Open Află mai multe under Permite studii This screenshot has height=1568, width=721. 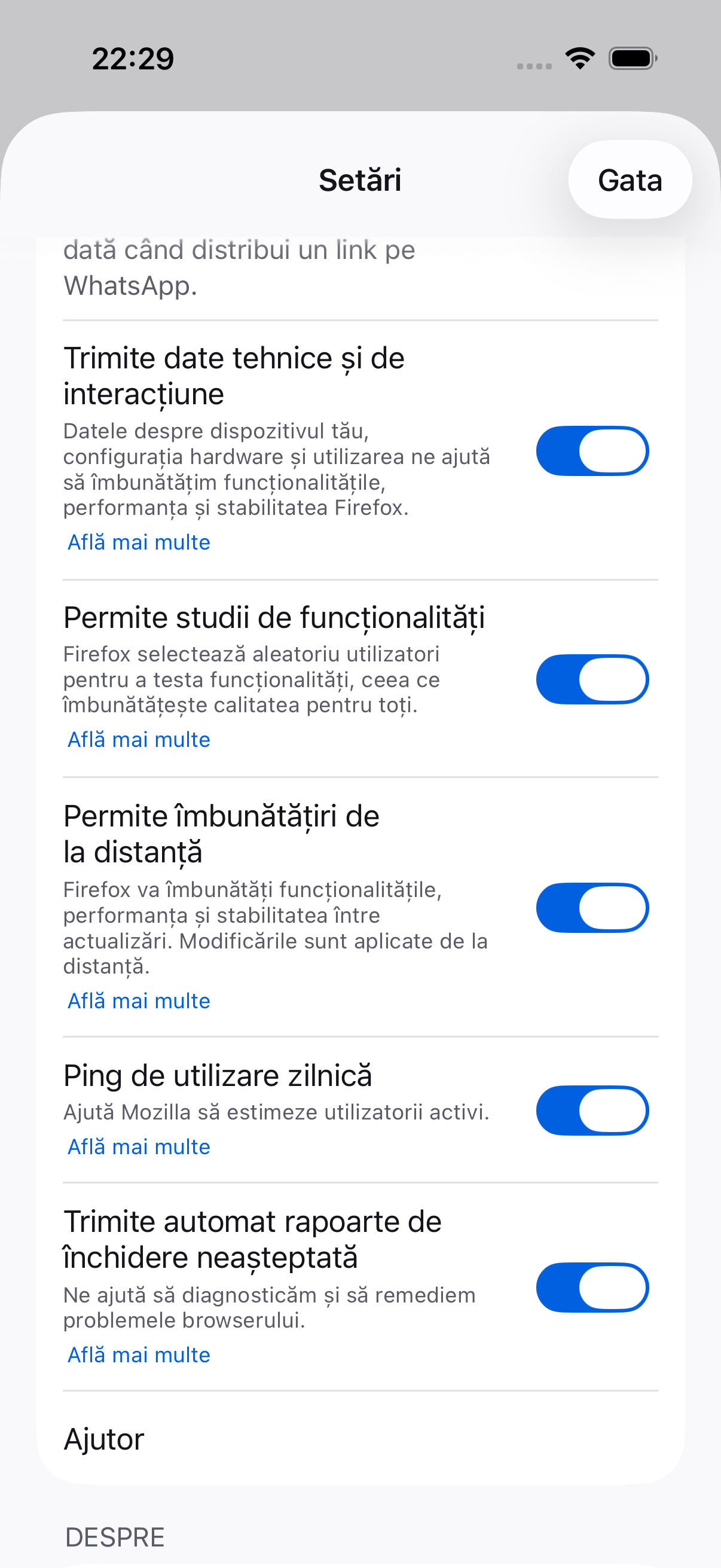(139, 739)
